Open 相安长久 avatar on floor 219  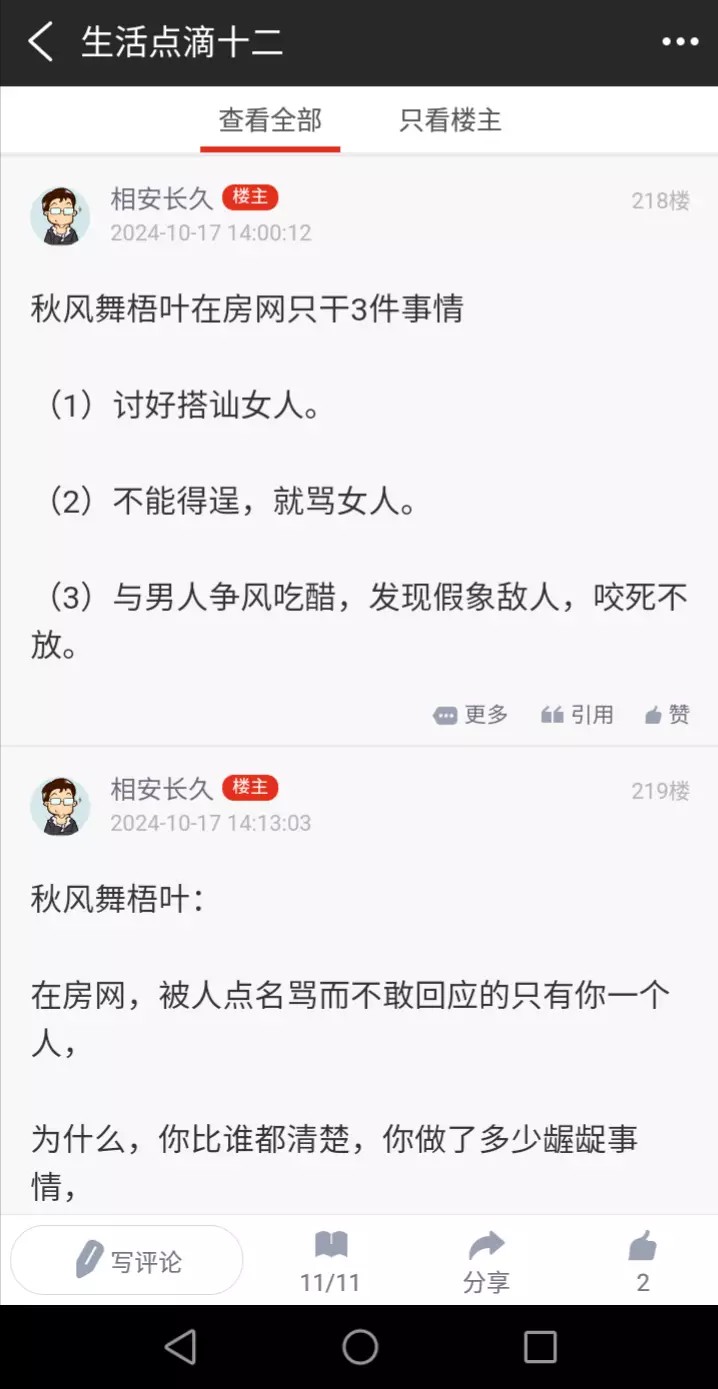click(x=60, y=806)
